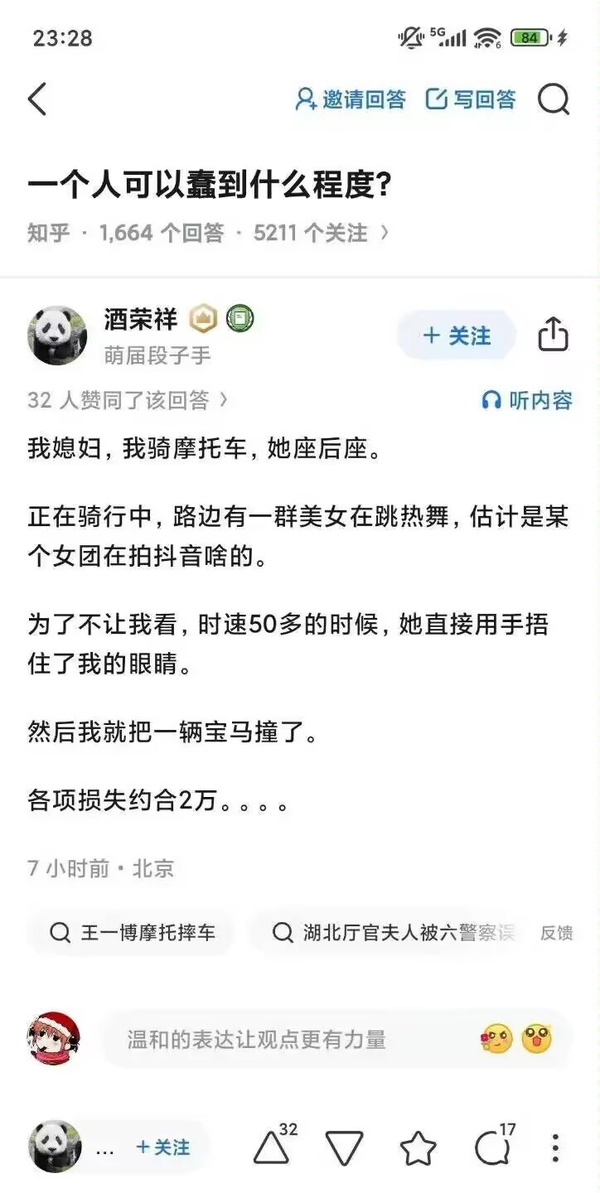Open the 17 comments bubble
Viewport: 600px width, 1193px height.
[x=491, y=1147]
